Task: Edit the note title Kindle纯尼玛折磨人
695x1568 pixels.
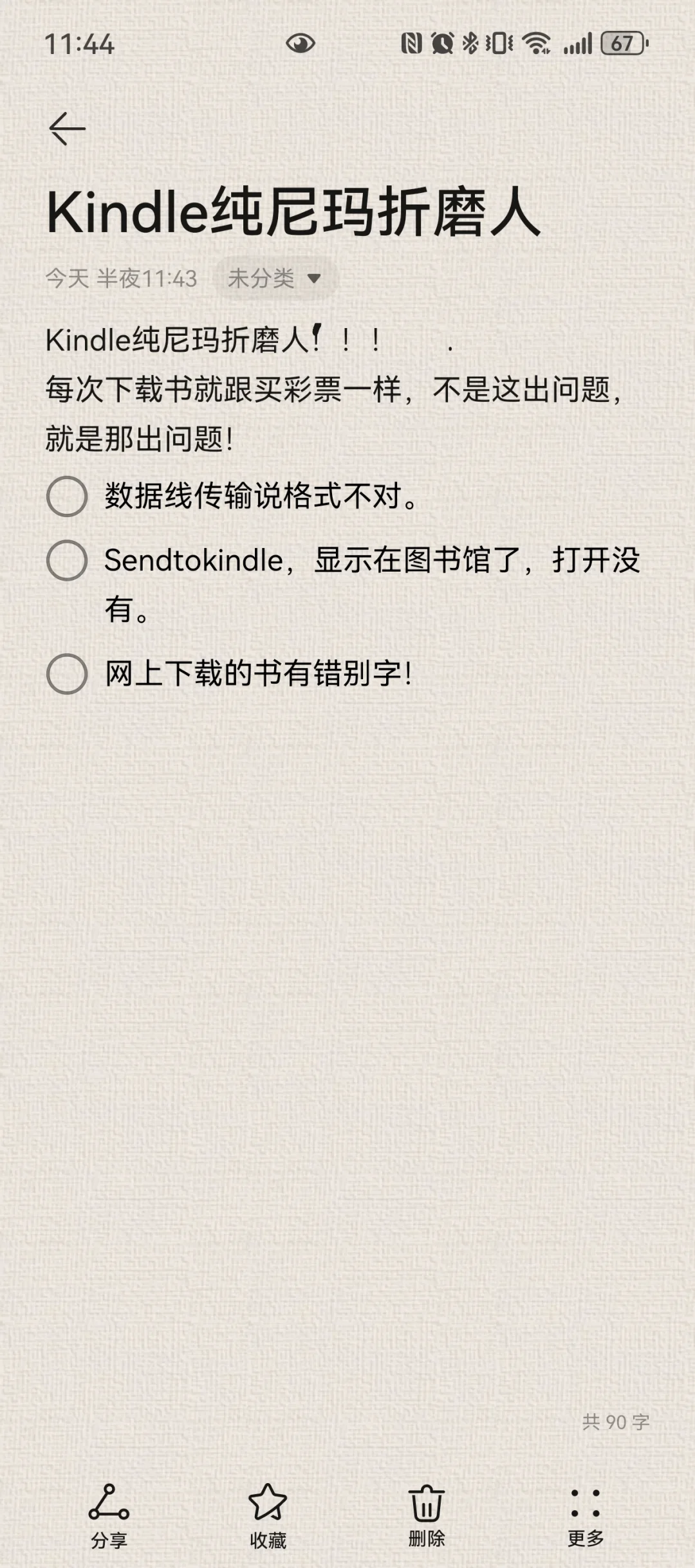Action: (293, 212)
